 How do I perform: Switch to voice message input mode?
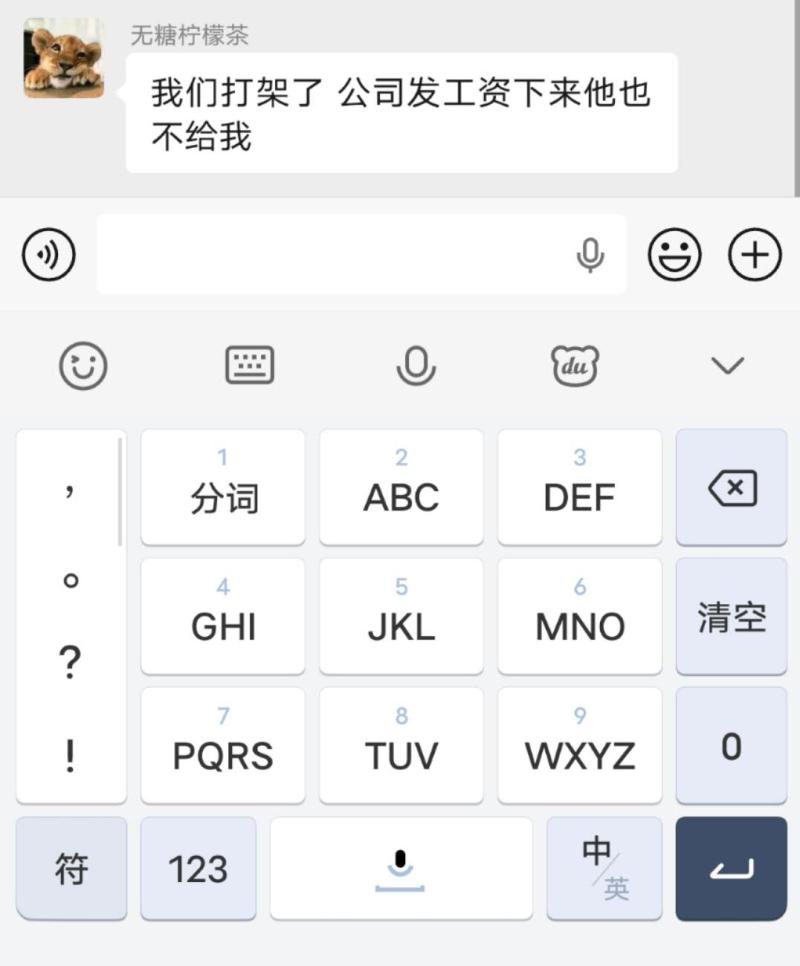click(48, 256)
